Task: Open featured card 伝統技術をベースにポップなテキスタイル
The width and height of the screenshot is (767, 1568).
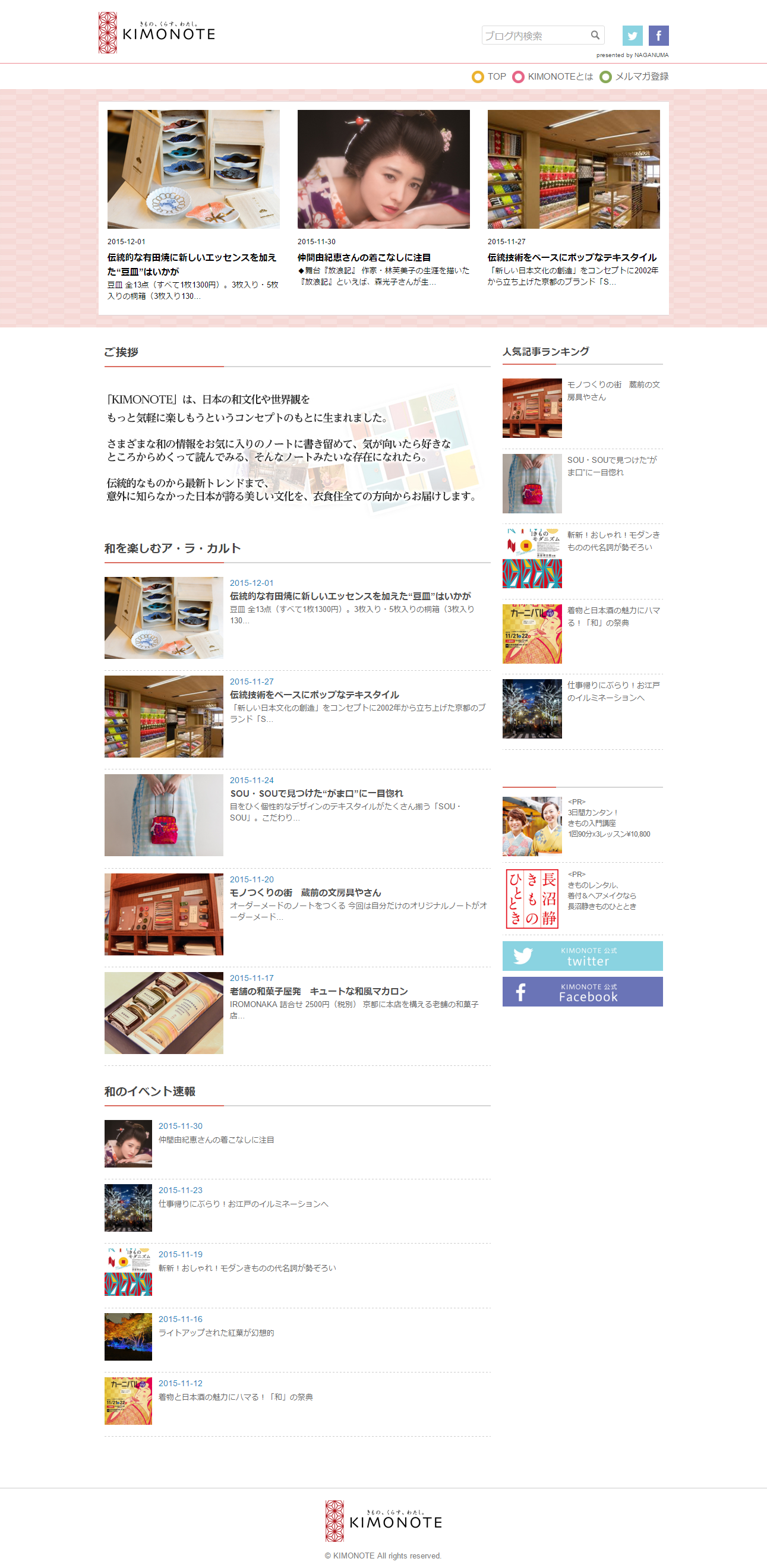Action: click(572, 257)
